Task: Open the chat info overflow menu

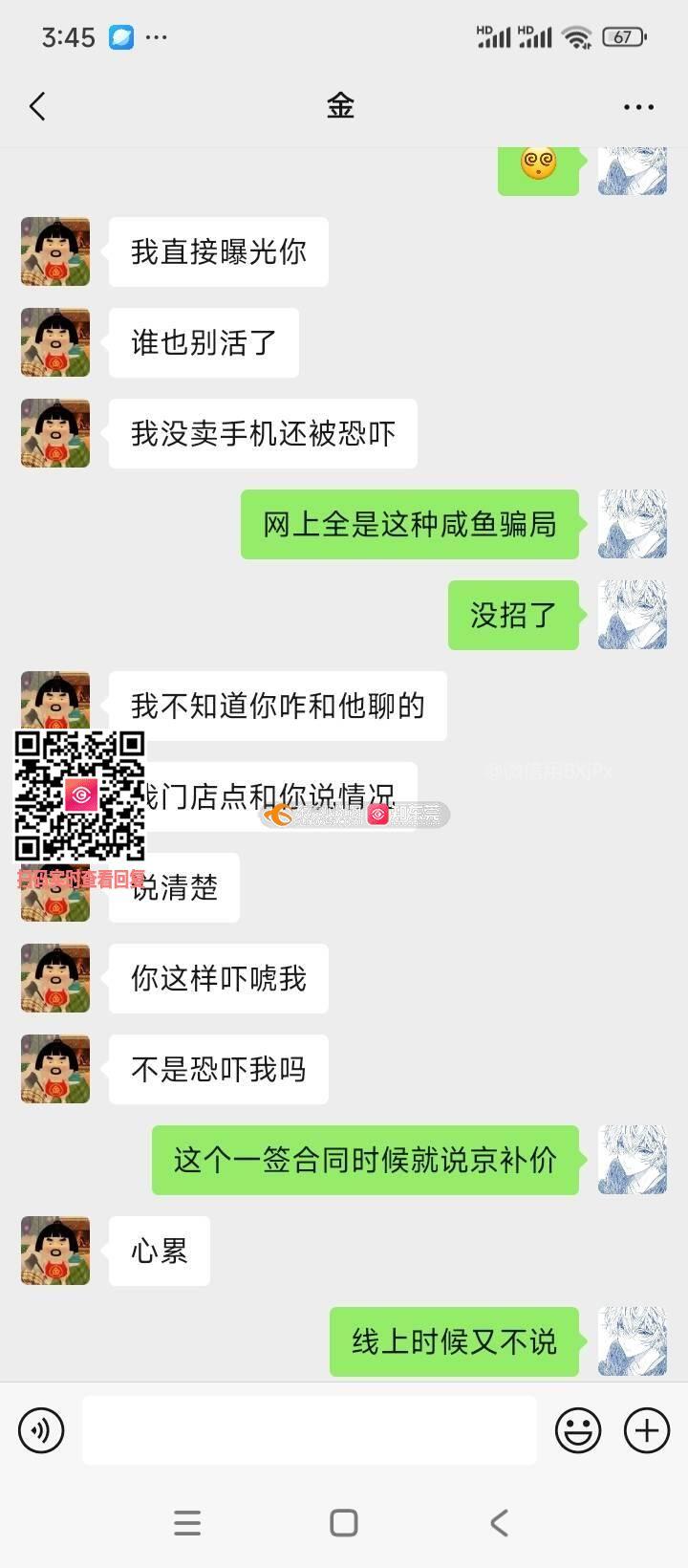Action: (637, 107)
